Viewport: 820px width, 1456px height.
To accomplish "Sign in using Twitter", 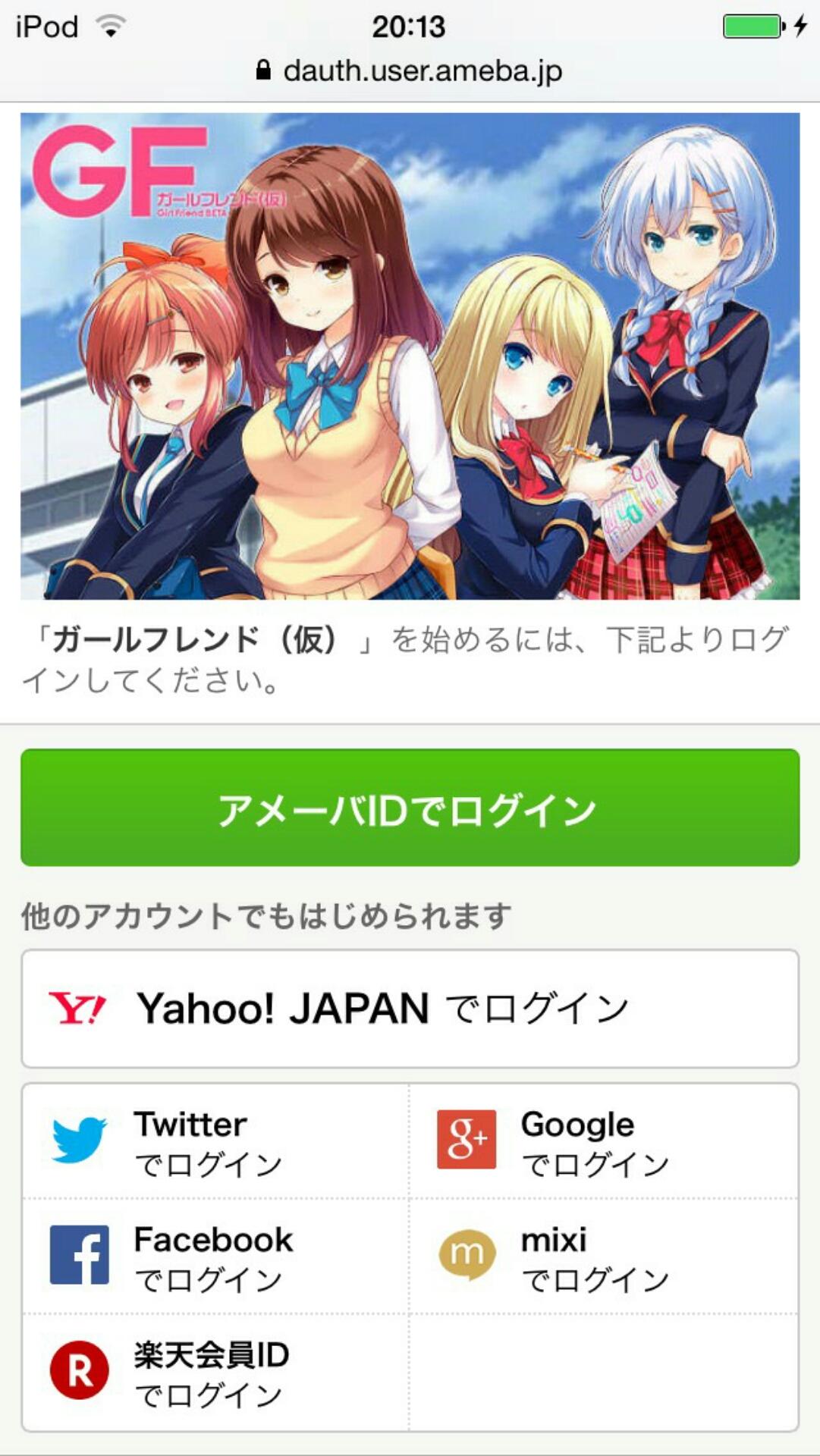I will click(215, 1142).
